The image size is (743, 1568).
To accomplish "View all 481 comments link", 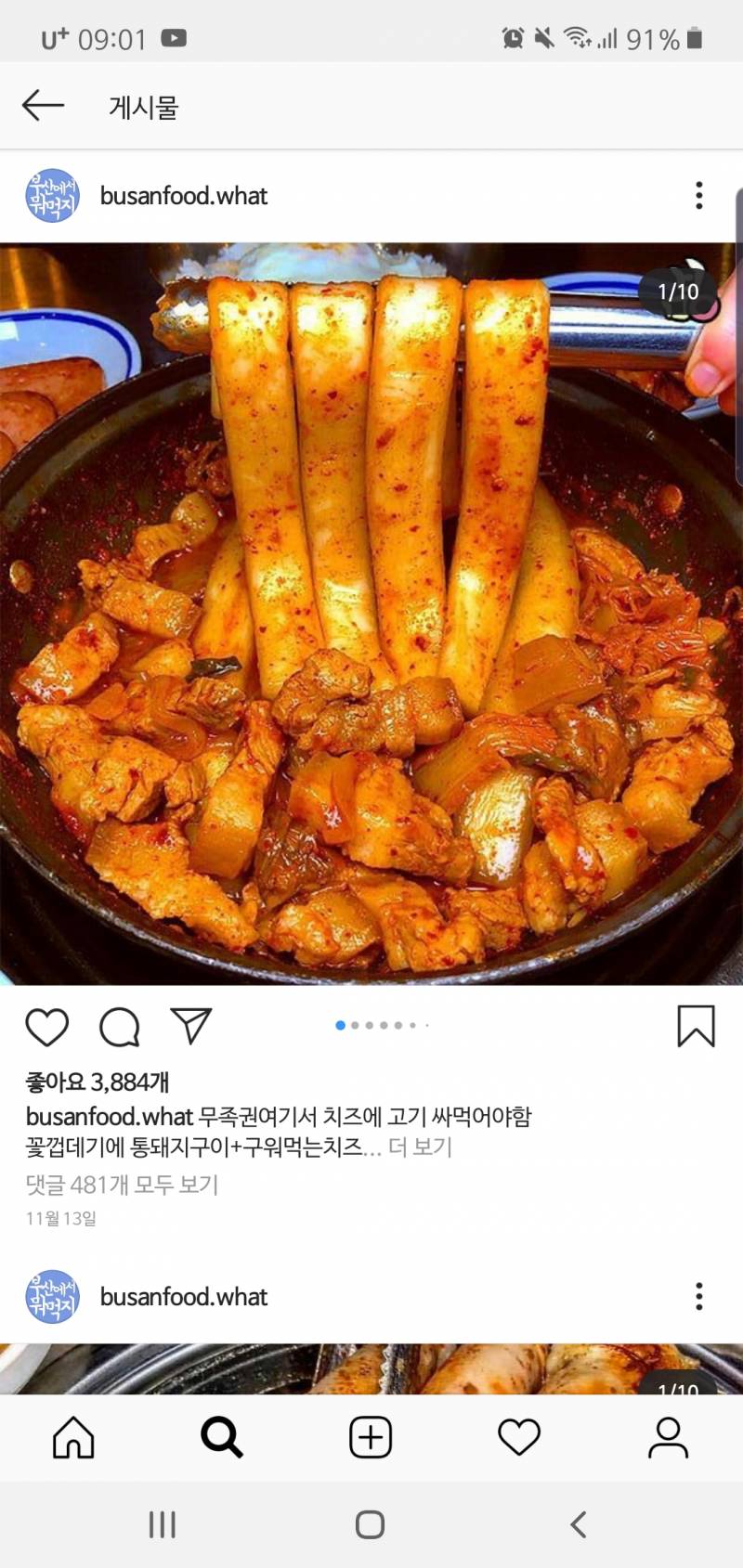I will tap(119, 1186).
